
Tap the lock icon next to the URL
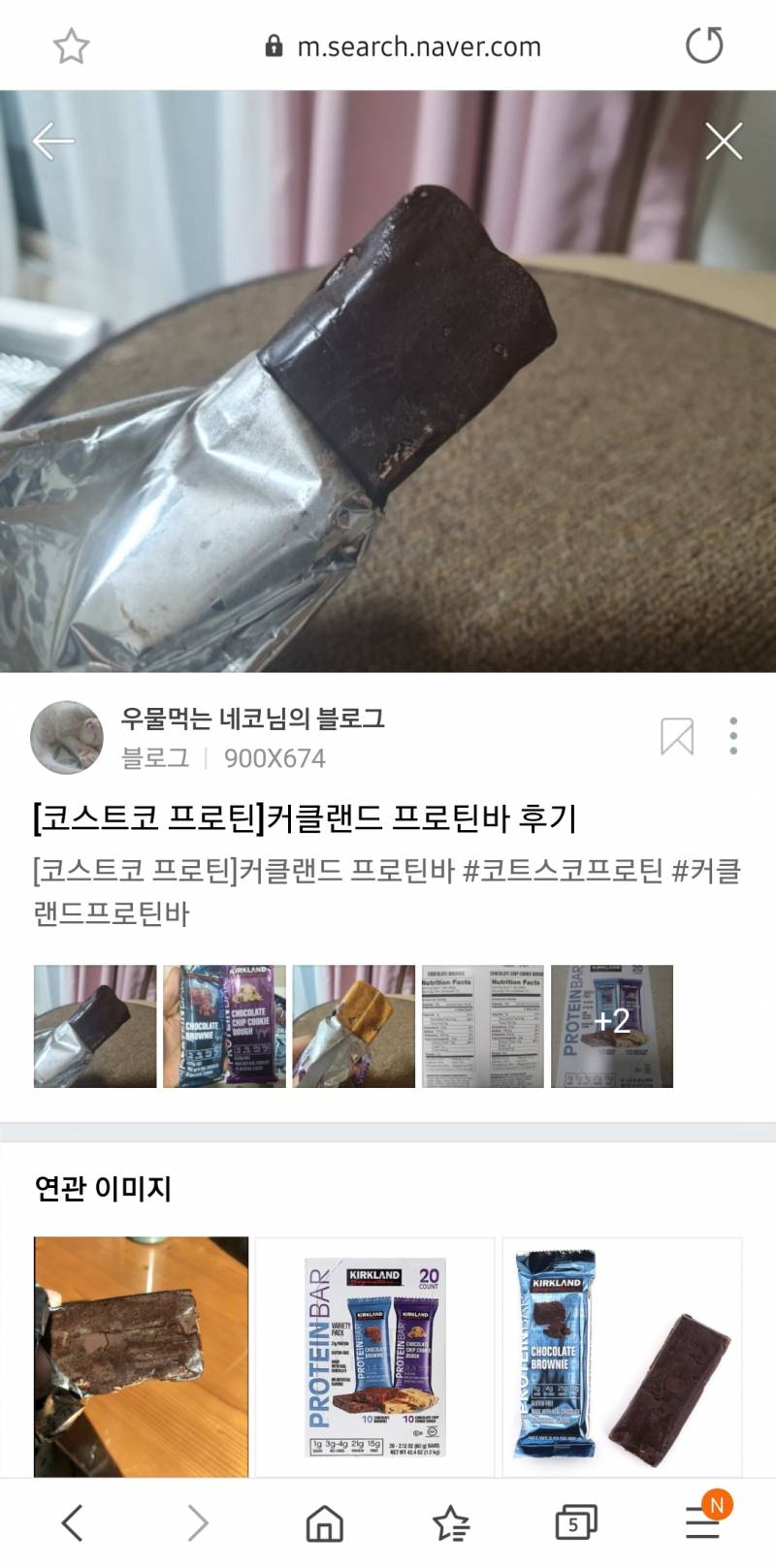[273, 45]
